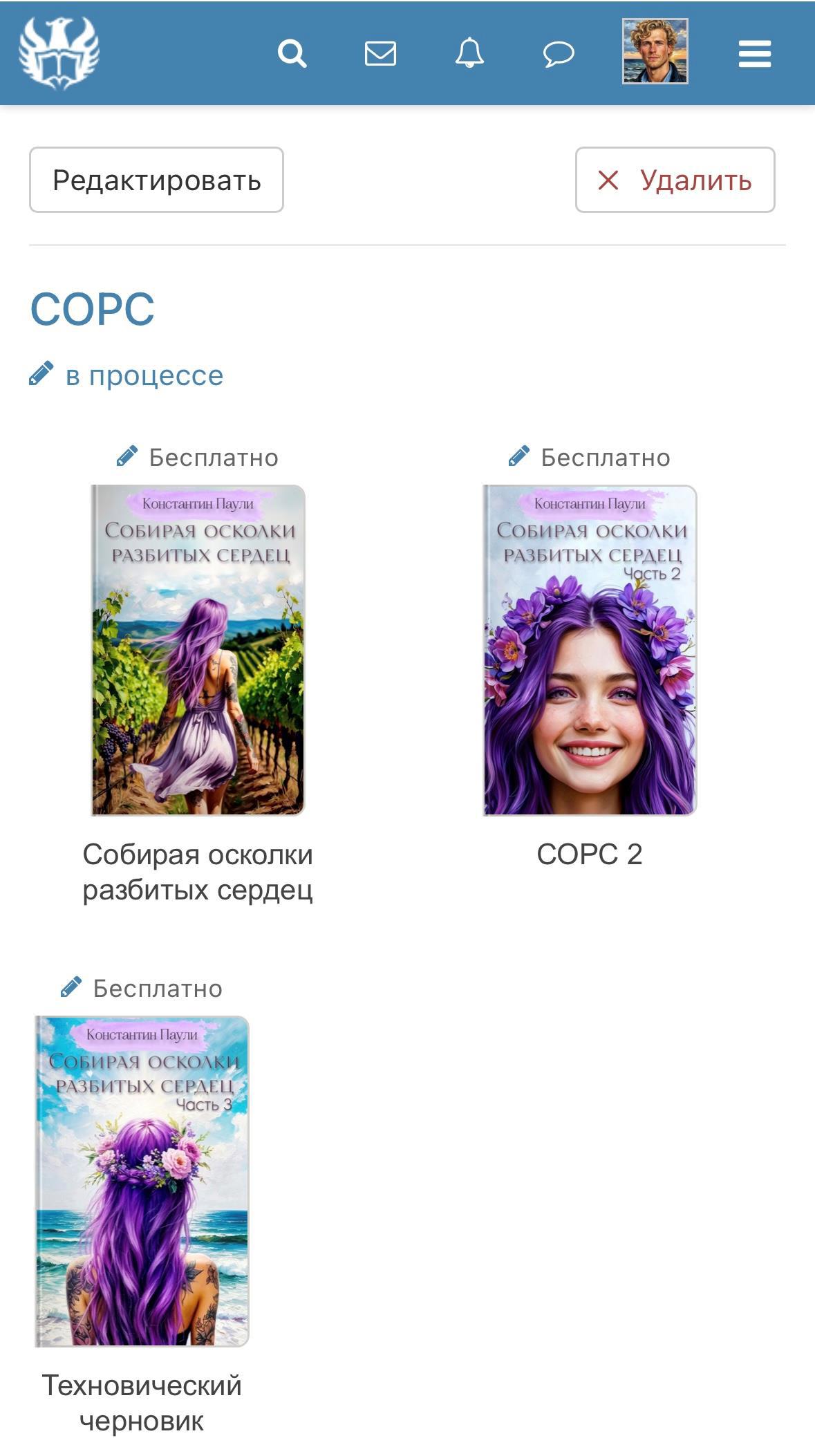Viewport: 815px width, 1456px height.
Task: Open the СОРС 2 book cover
Action: pos(590,650)
